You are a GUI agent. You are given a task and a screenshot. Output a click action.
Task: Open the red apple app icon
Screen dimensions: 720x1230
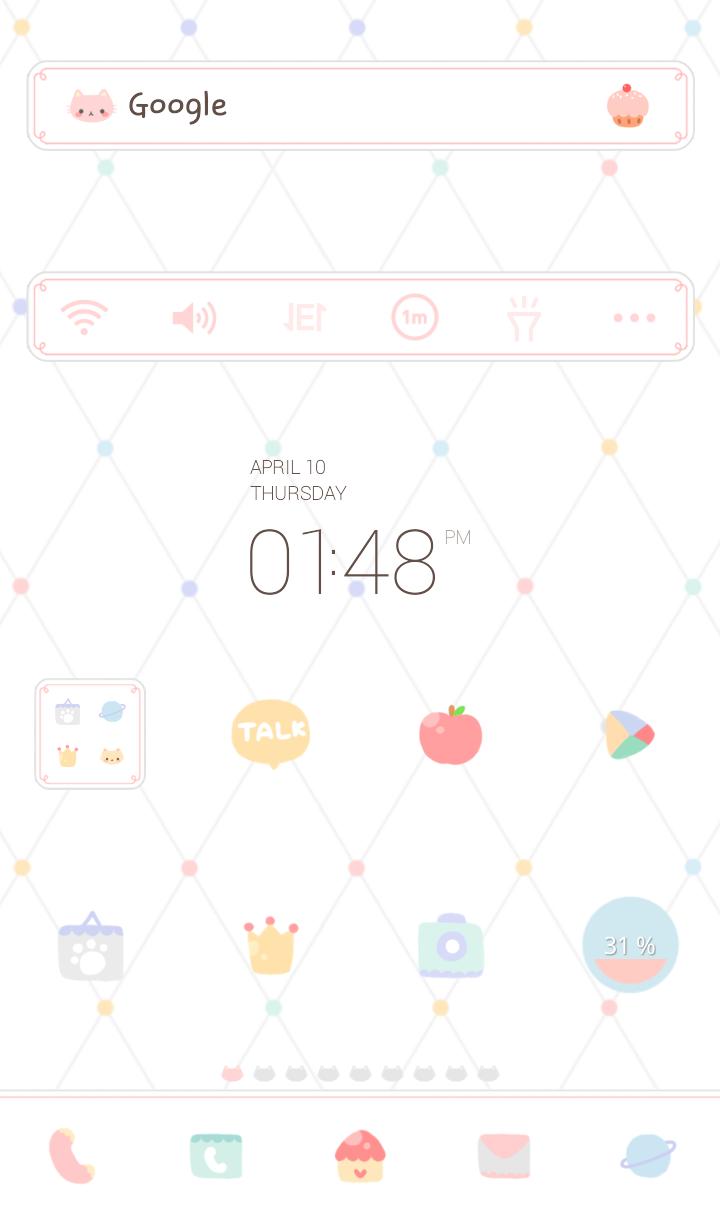pos(450,735)
